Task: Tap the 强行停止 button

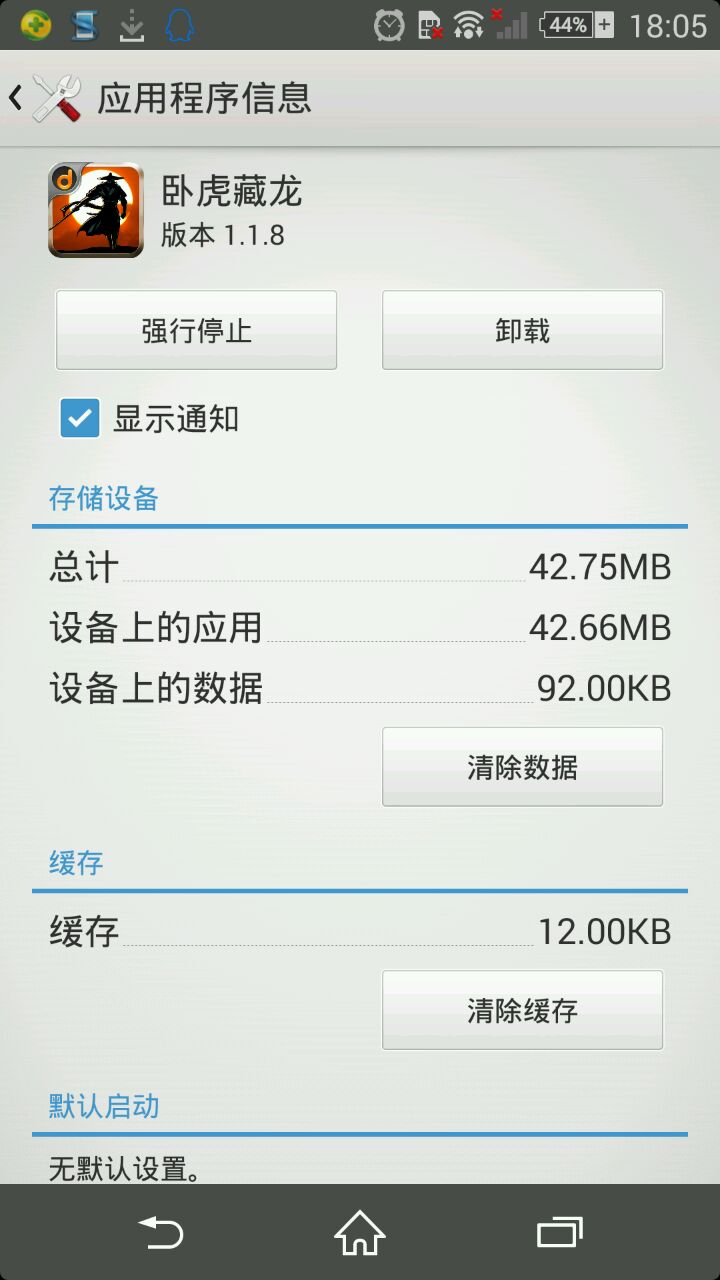Action: [196, 331]
